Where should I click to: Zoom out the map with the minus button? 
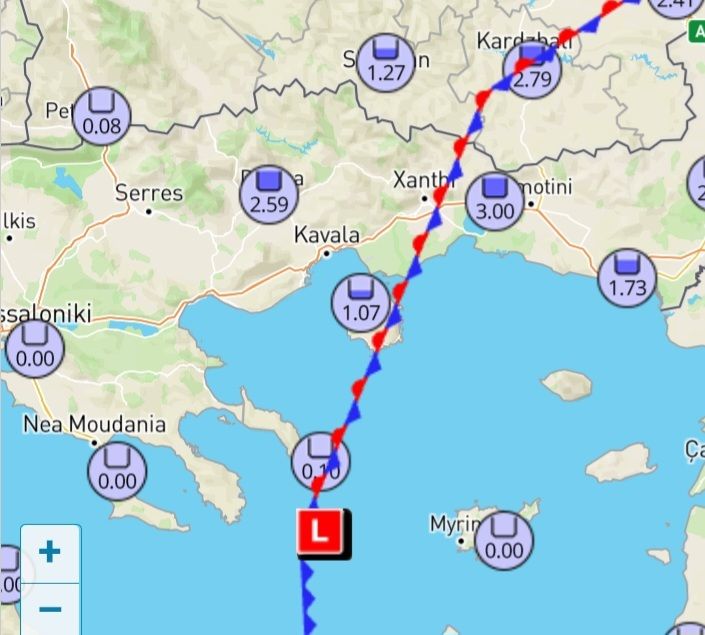pos(48,609)
